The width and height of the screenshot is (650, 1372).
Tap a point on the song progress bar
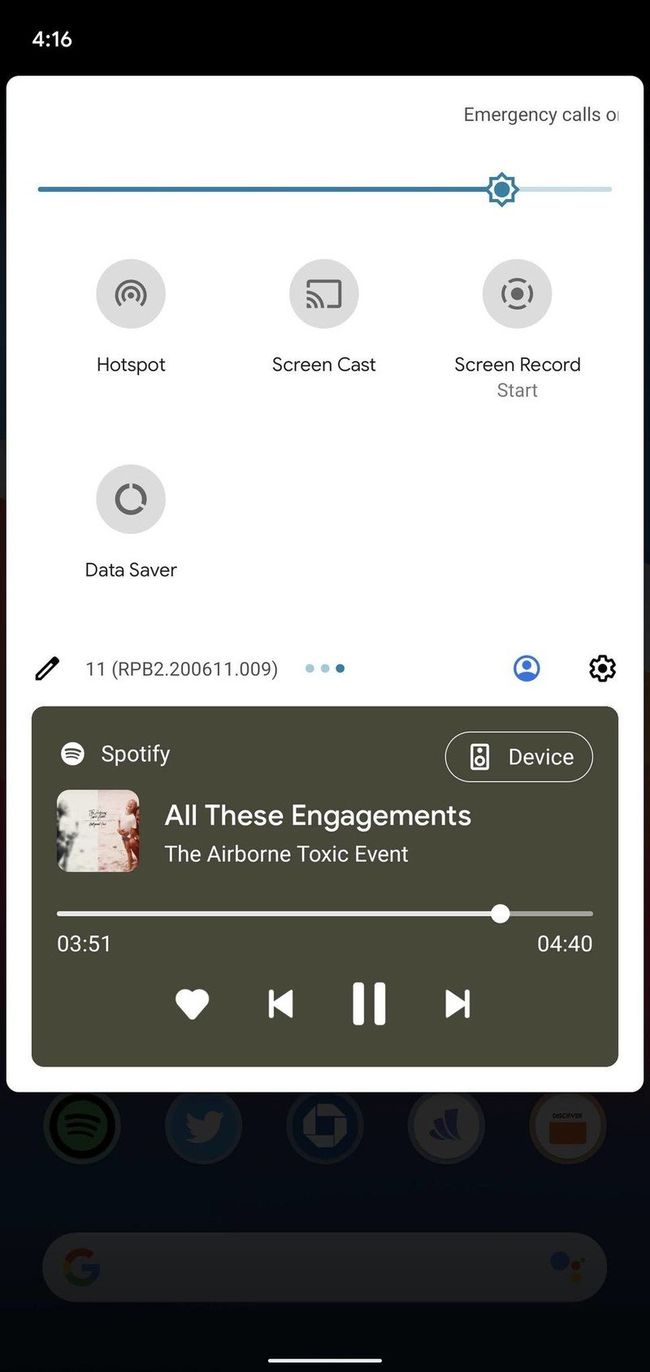(300, 913)
